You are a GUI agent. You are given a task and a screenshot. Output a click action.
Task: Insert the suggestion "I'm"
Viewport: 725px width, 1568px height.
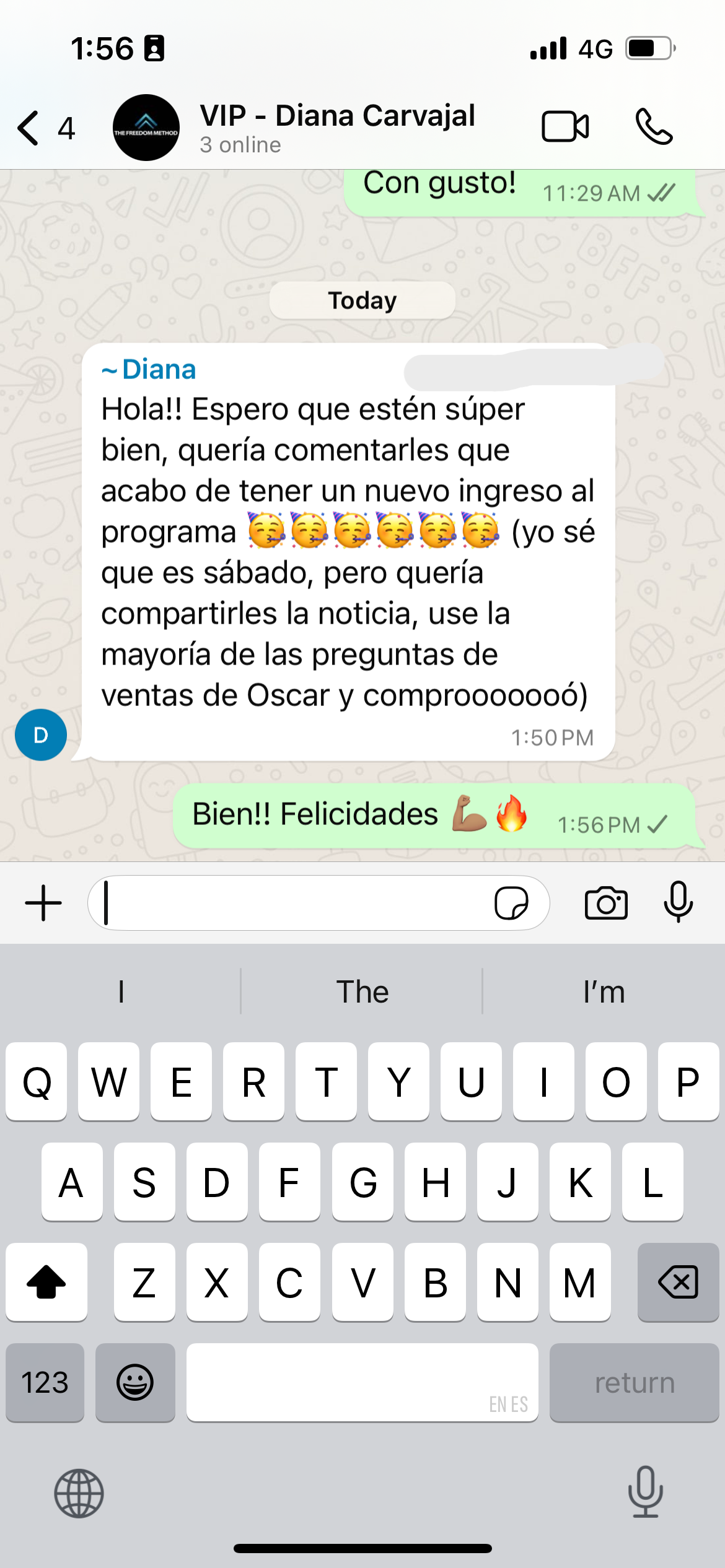tap(604, 991)
